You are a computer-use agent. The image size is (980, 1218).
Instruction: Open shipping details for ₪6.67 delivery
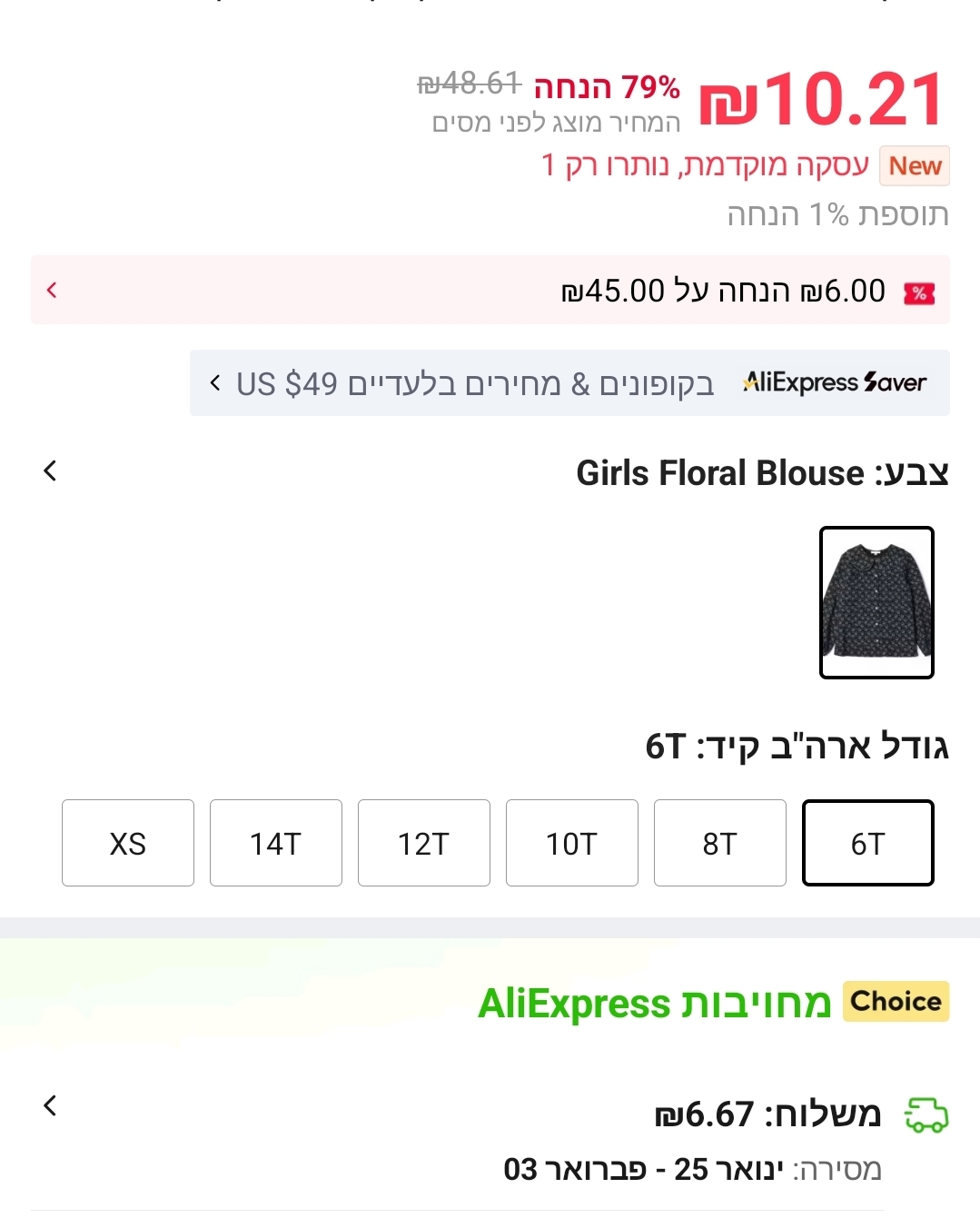click(51, 1106)
